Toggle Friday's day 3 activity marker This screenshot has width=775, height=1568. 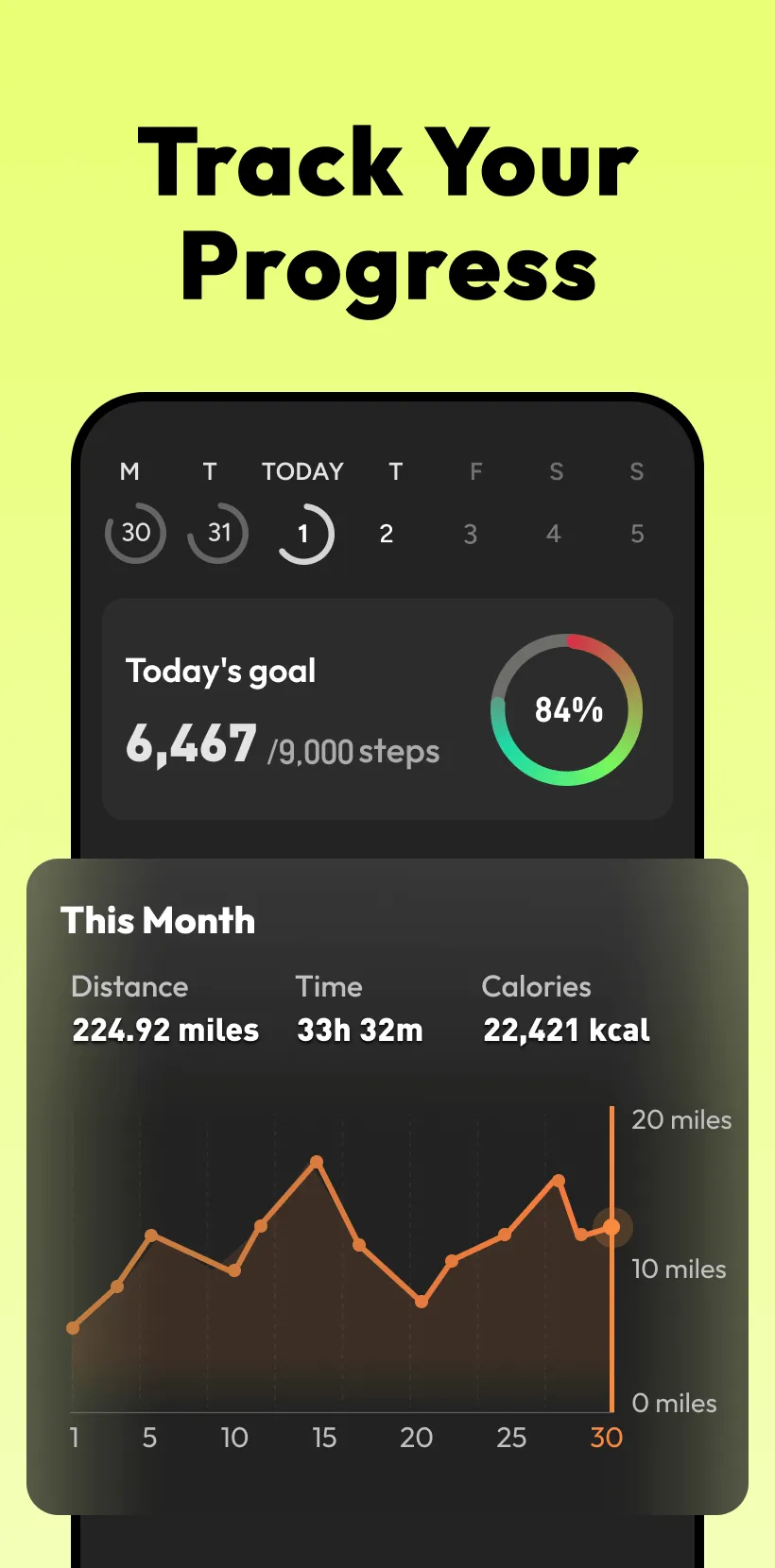[x=470, y=534]
